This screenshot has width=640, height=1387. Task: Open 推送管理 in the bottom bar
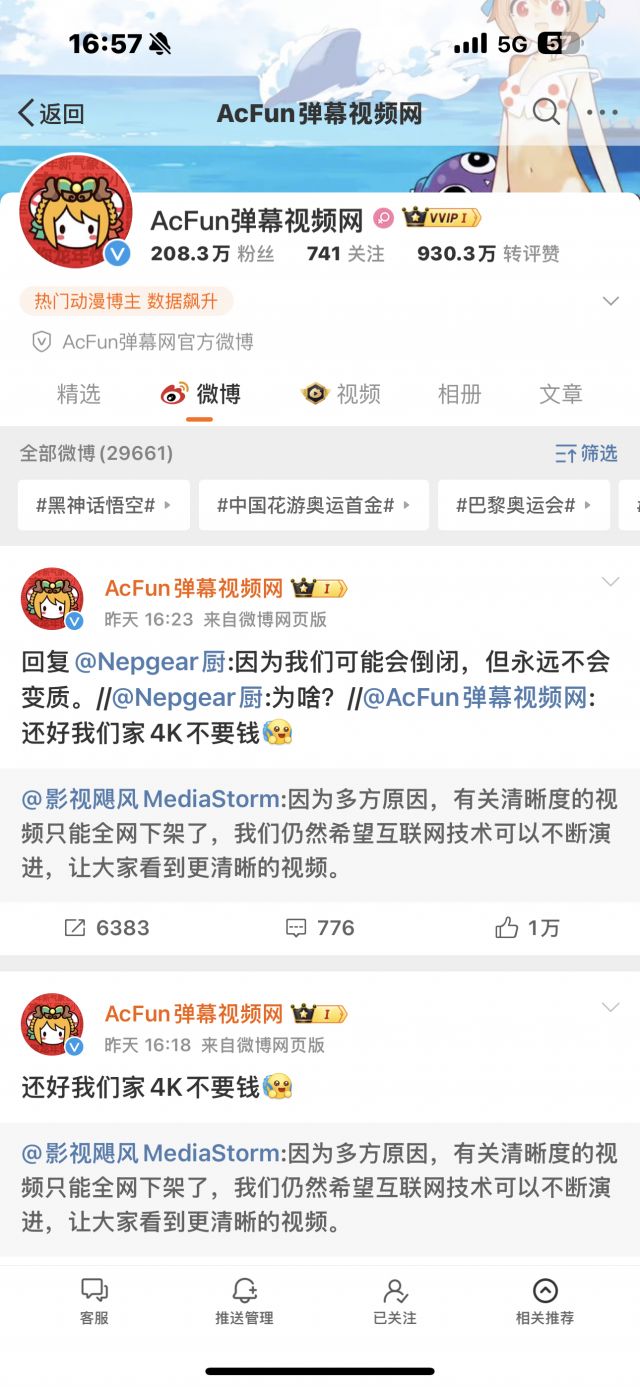point(244,1301)
